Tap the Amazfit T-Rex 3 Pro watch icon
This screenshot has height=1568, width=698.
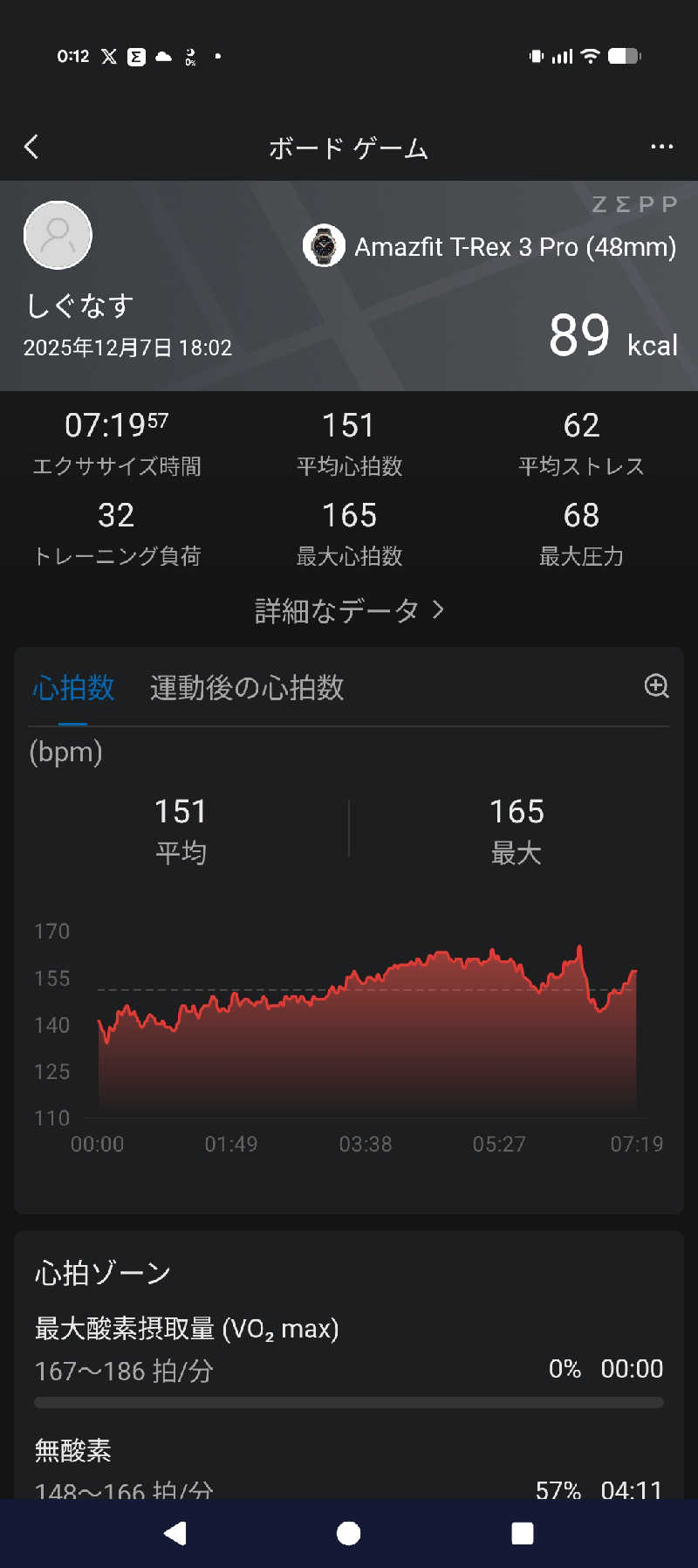tap(324, 247)
